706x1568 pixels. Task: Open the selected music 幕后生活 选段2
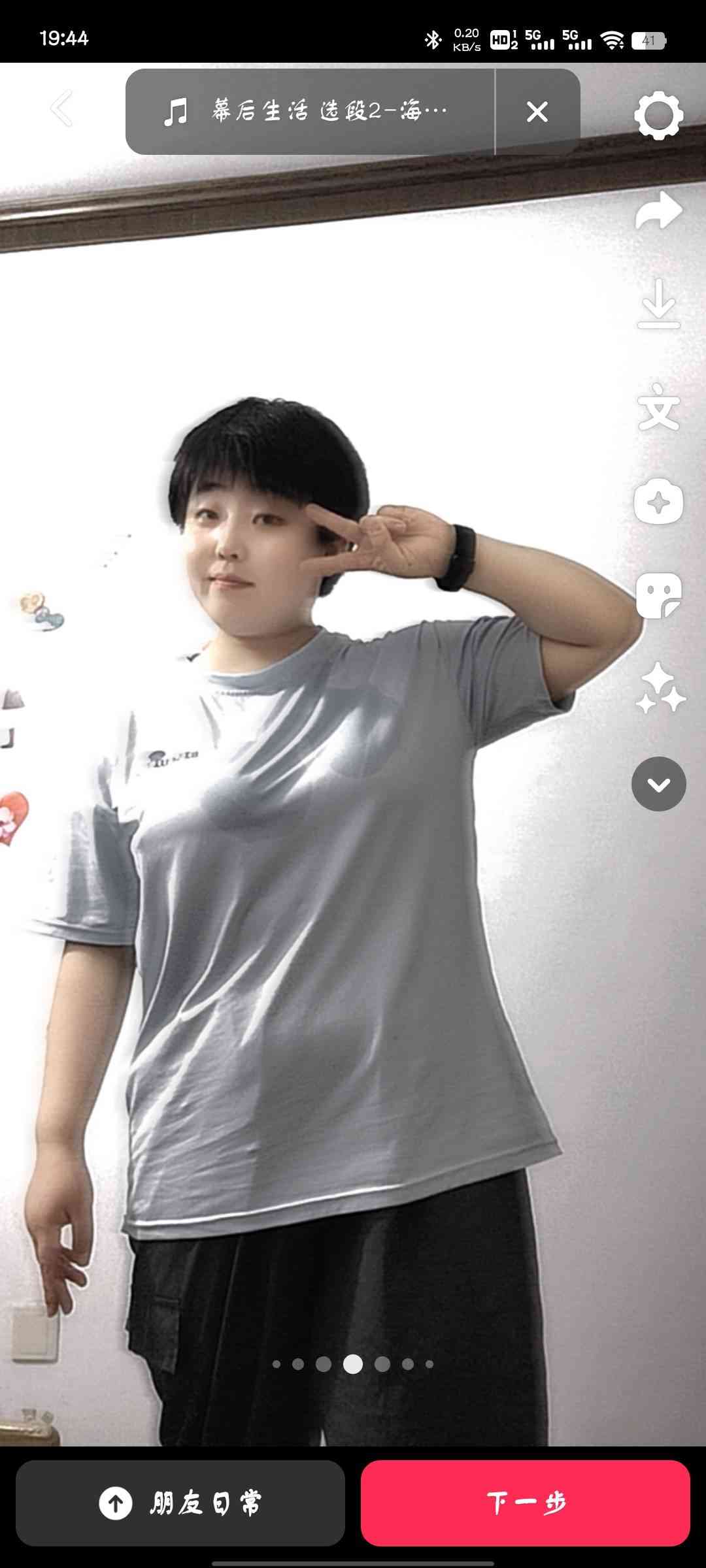(x=307, y=112)
